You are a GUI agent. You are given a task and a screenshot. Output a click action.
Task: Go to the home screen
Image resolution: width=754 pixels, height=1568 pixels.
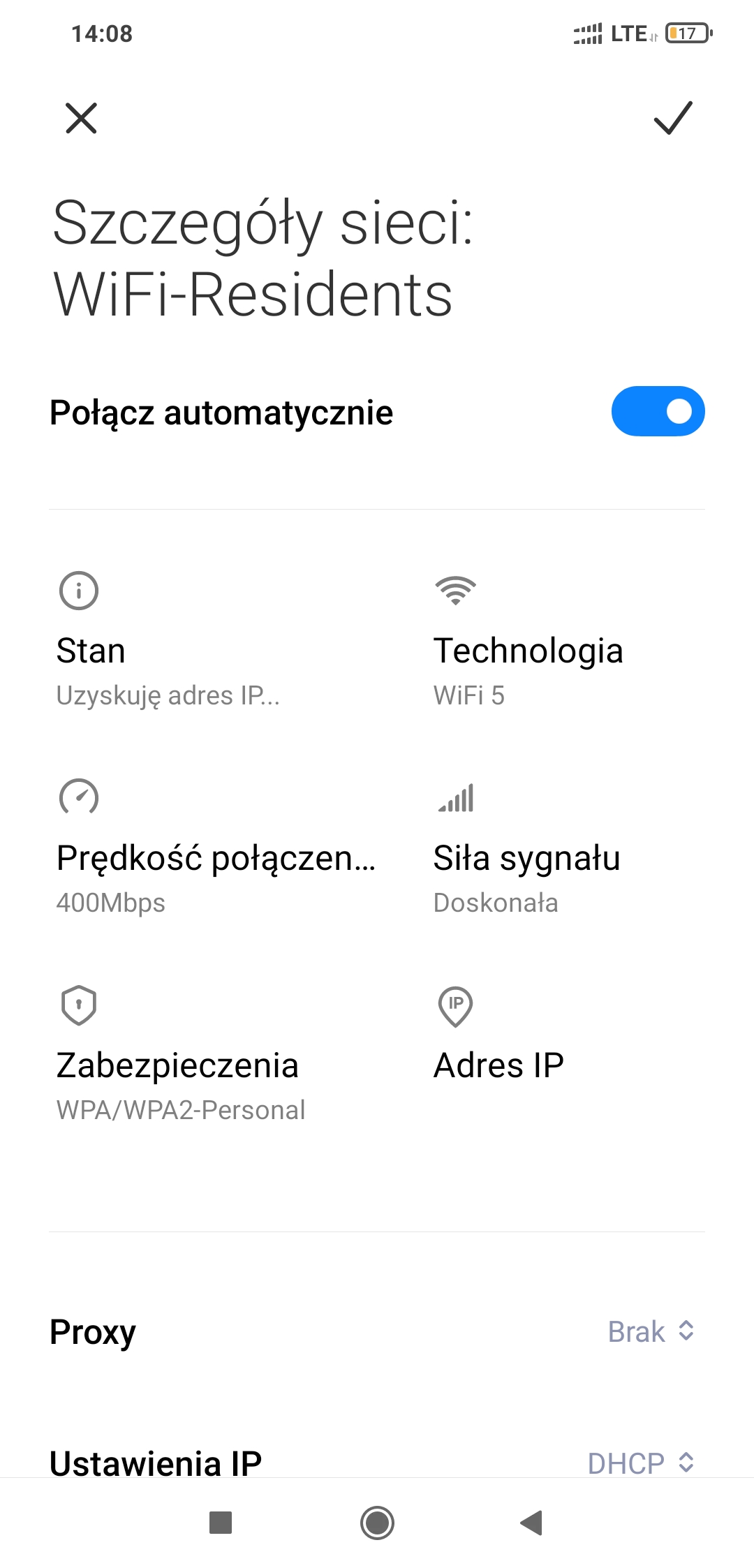click(377, 1523)
